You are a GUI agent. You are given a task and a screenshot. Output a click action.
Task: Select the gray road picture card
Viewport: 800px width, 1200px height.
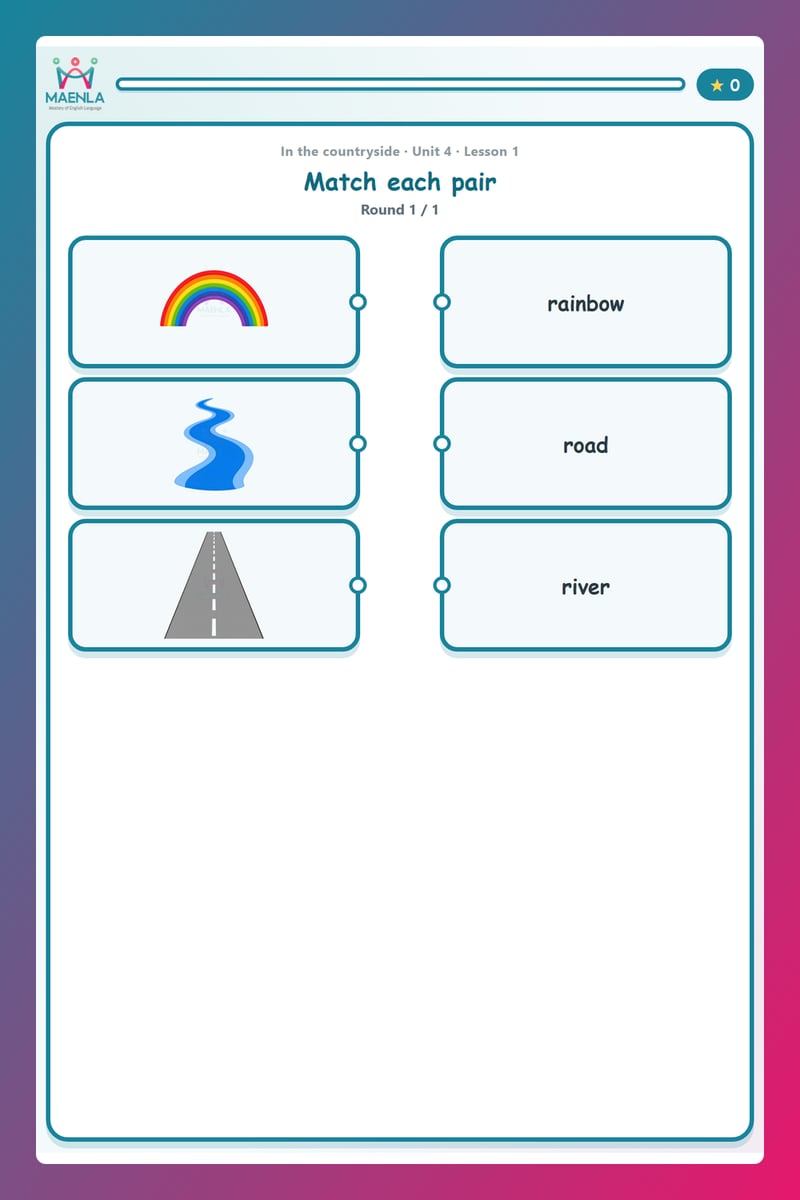pos(214,586)
